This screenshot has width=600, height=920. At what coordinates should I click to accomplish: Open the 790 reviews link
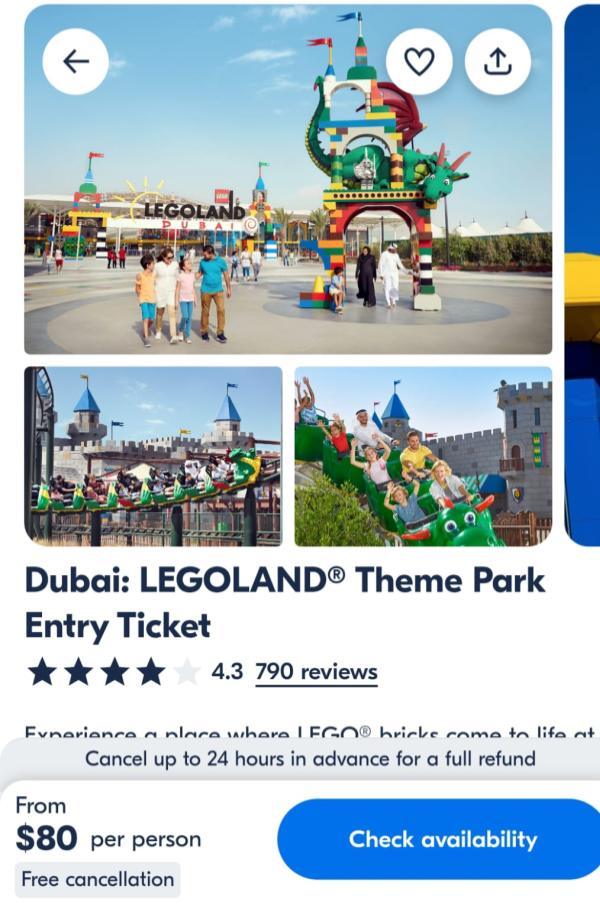316,672
